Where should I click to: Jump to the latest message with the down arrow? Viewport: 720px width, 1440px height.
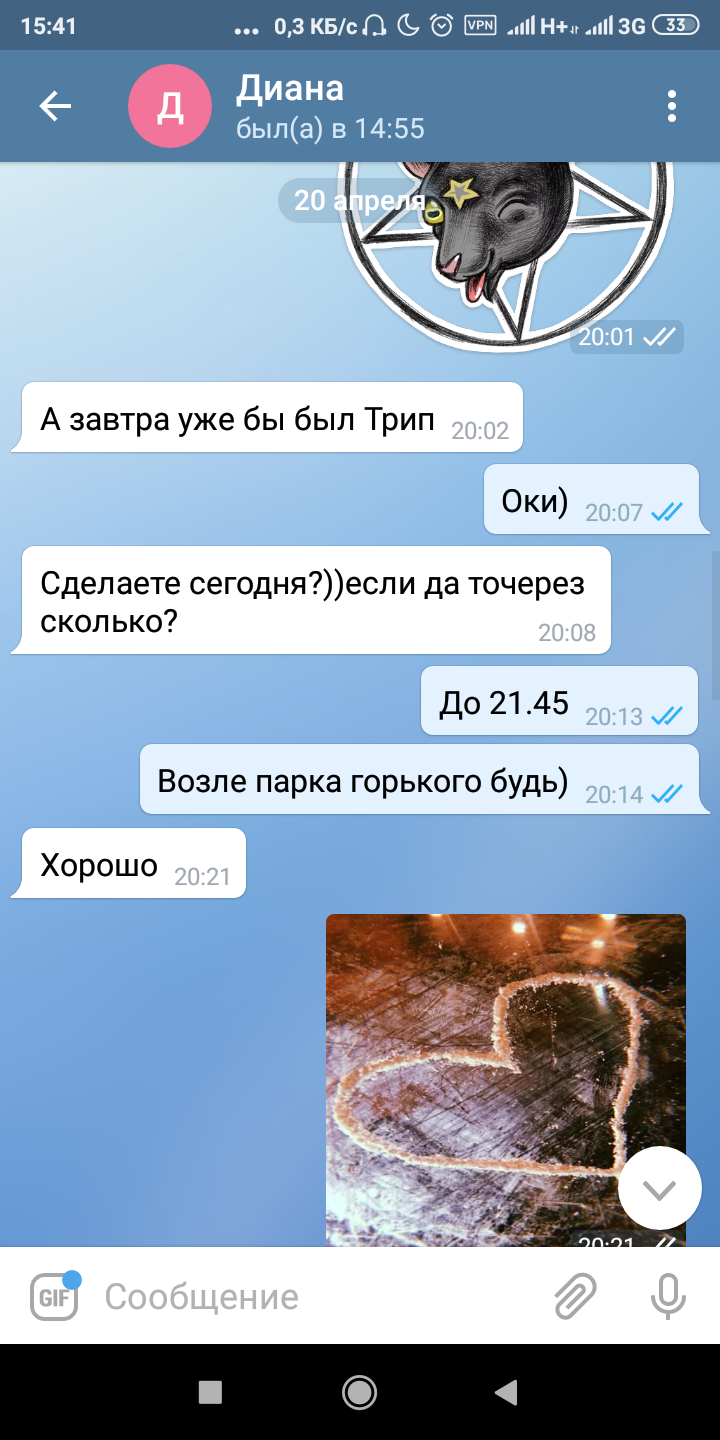pyautogui.click(x=660, y=1189)
